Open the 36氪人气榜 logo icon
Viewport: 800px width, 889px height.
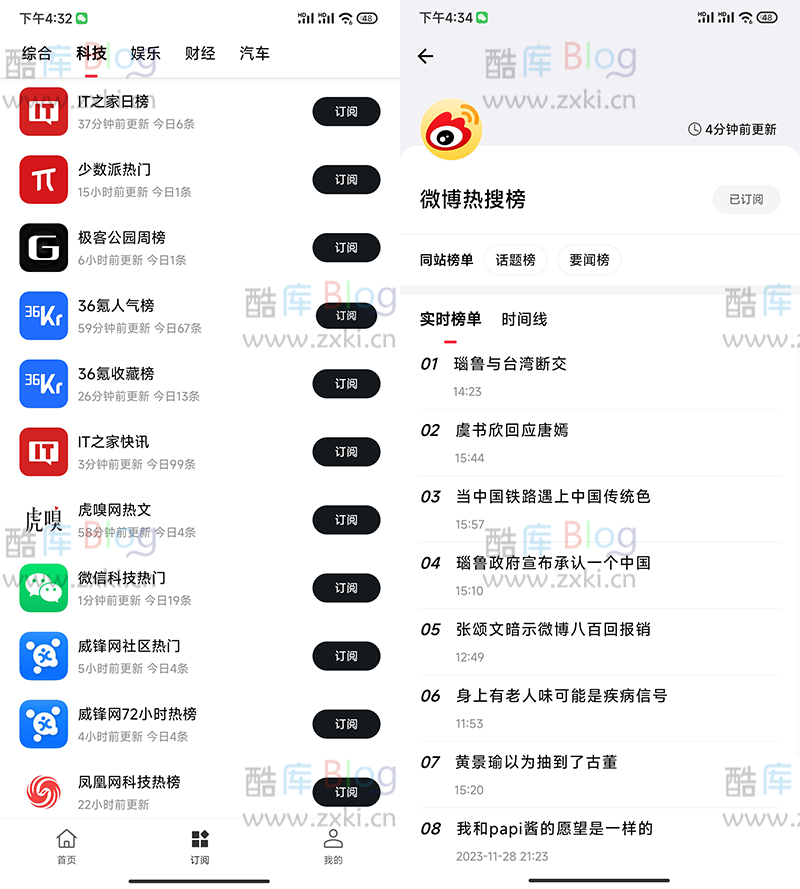pyautogui.click(x=42, y=315)
